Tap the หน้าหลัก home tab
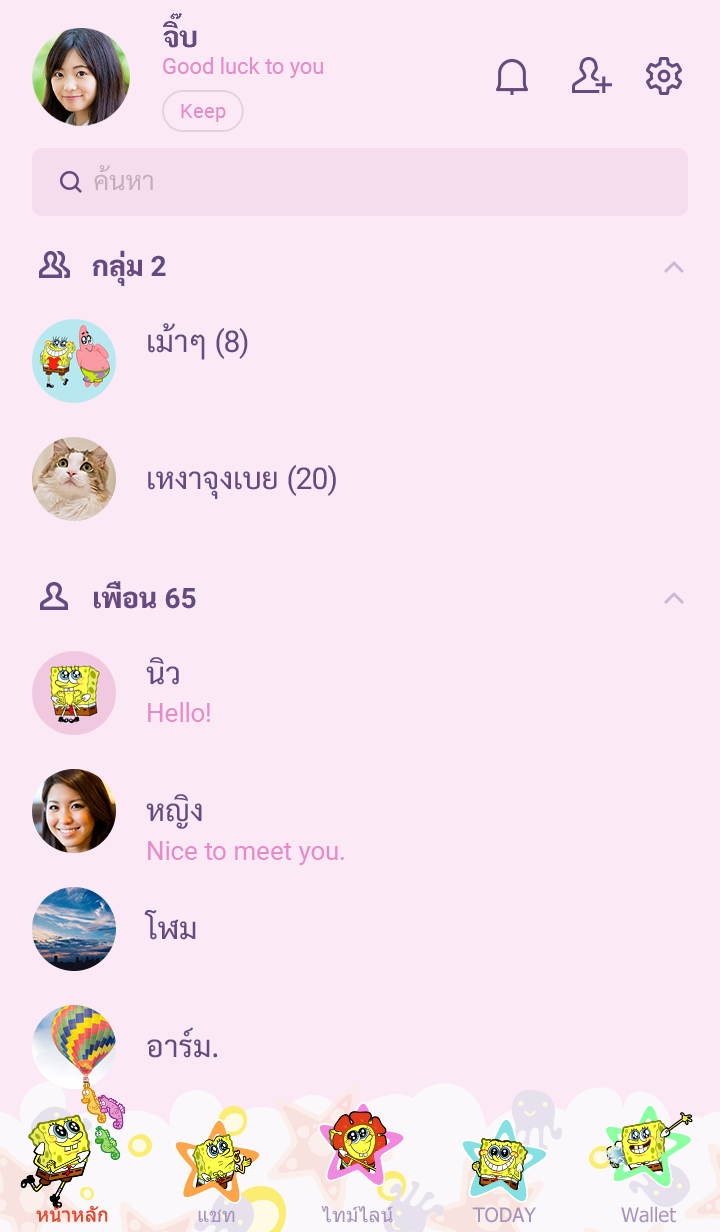 pyautogui.click(x=72, y=1170)
